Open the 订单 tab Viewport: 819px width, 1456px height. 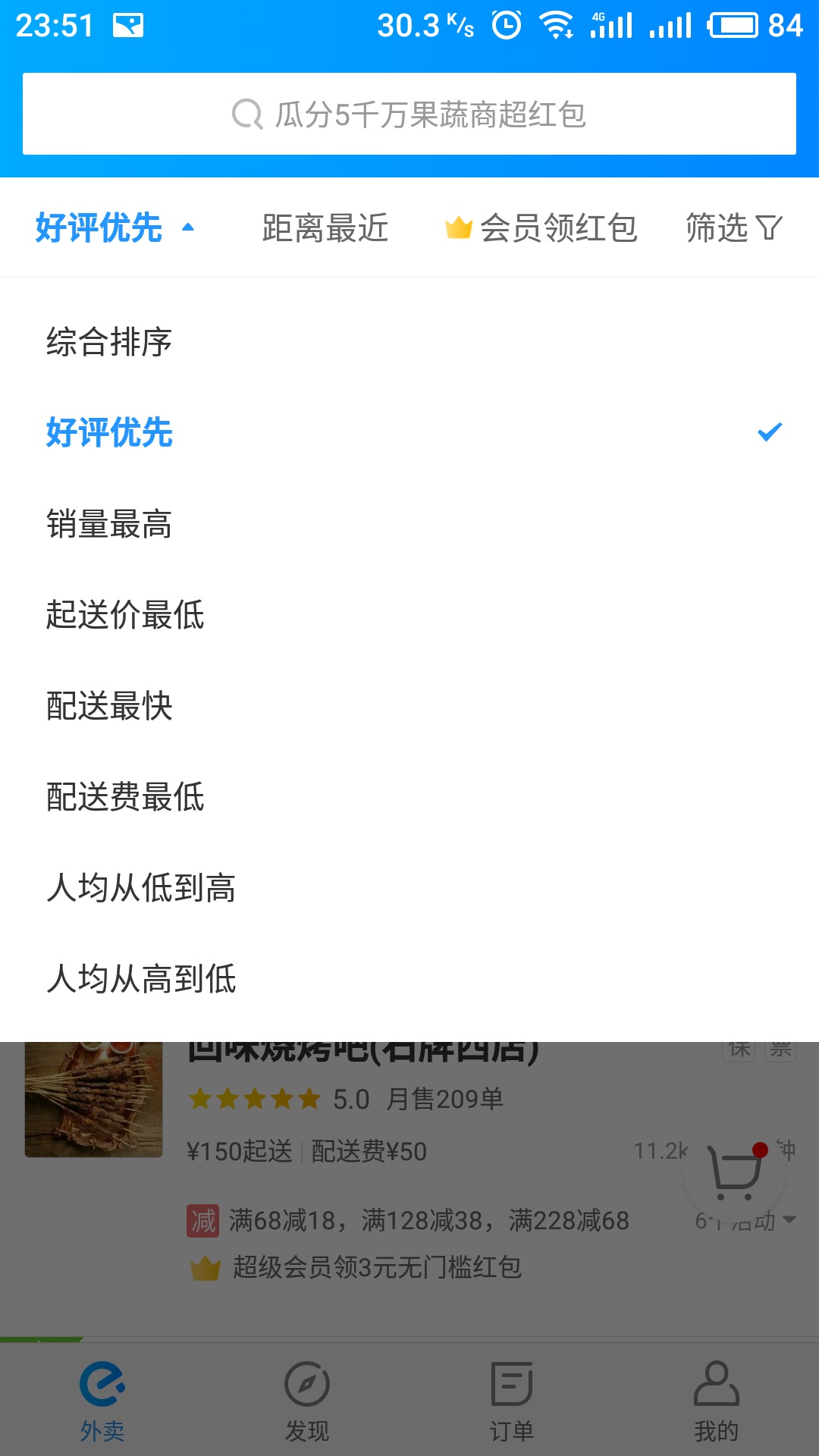[512, 1401]
